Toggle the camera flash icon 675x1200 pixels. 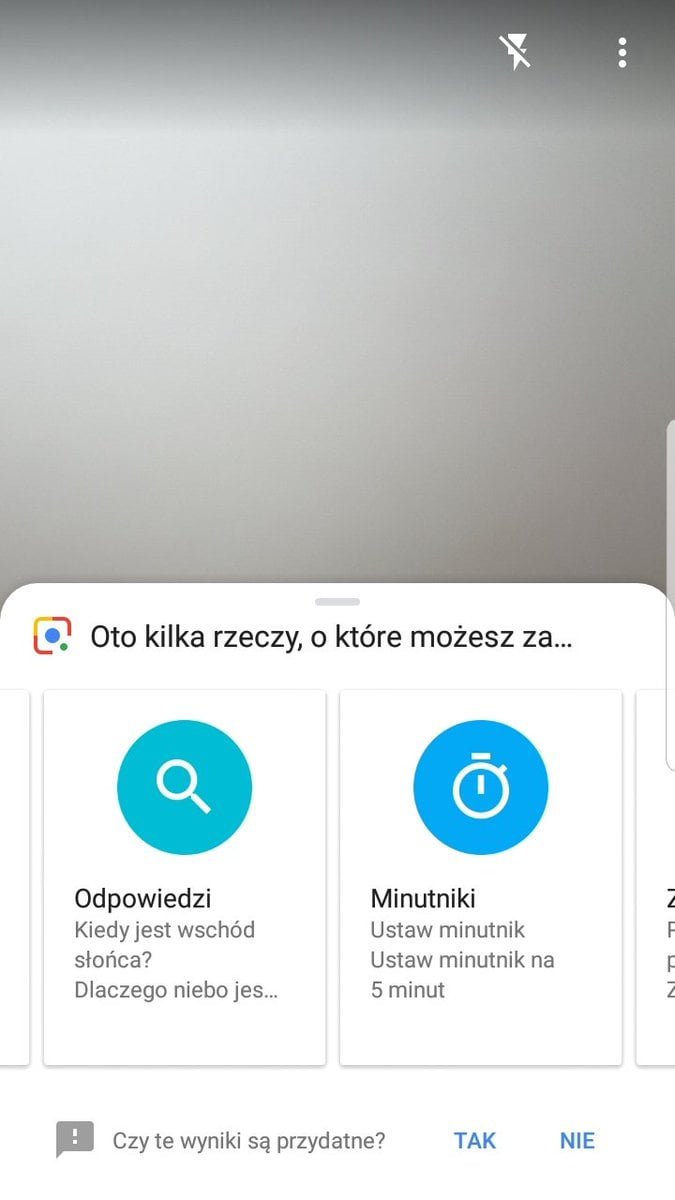click(x=515, y=51)
